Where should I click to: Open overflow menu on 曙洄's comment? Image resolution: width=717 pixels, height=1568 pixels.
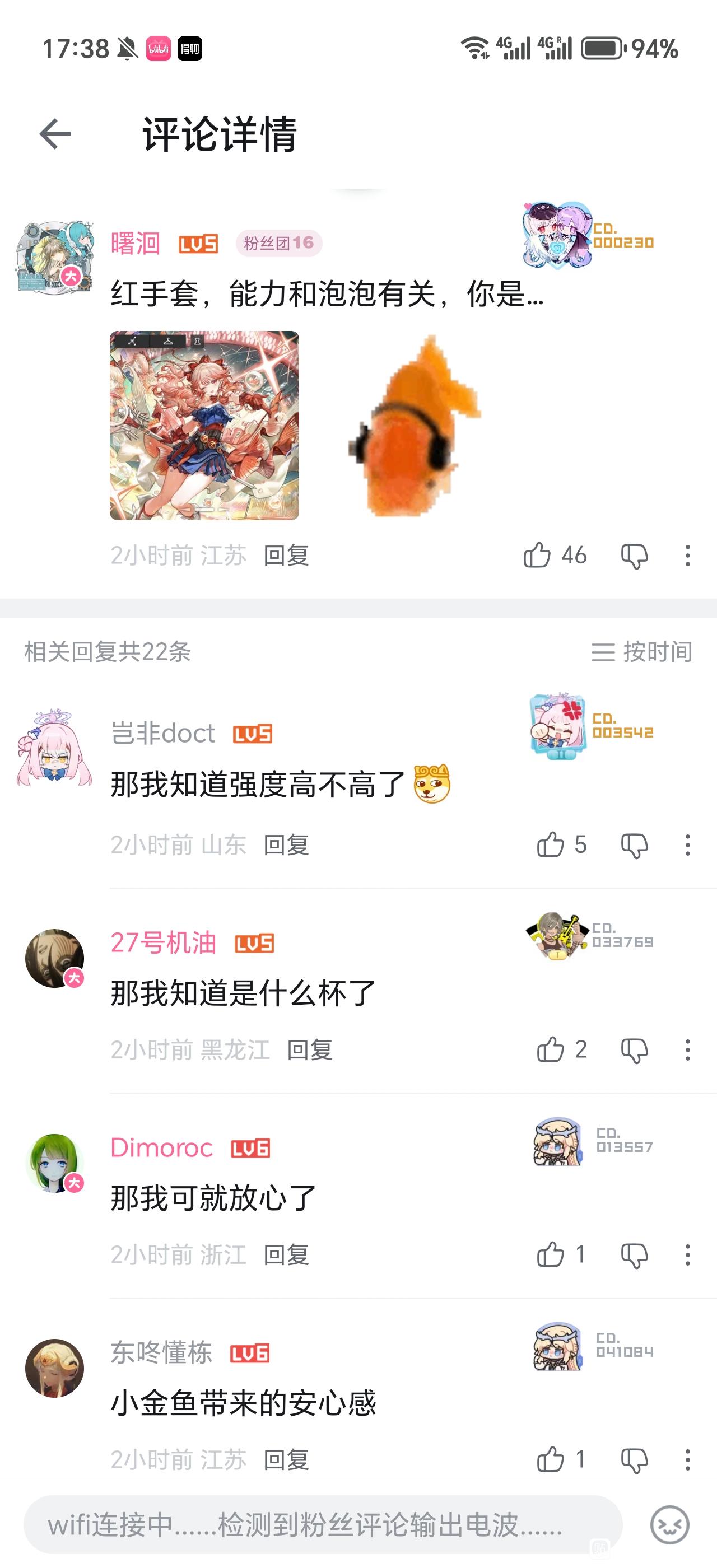(688, 556)
